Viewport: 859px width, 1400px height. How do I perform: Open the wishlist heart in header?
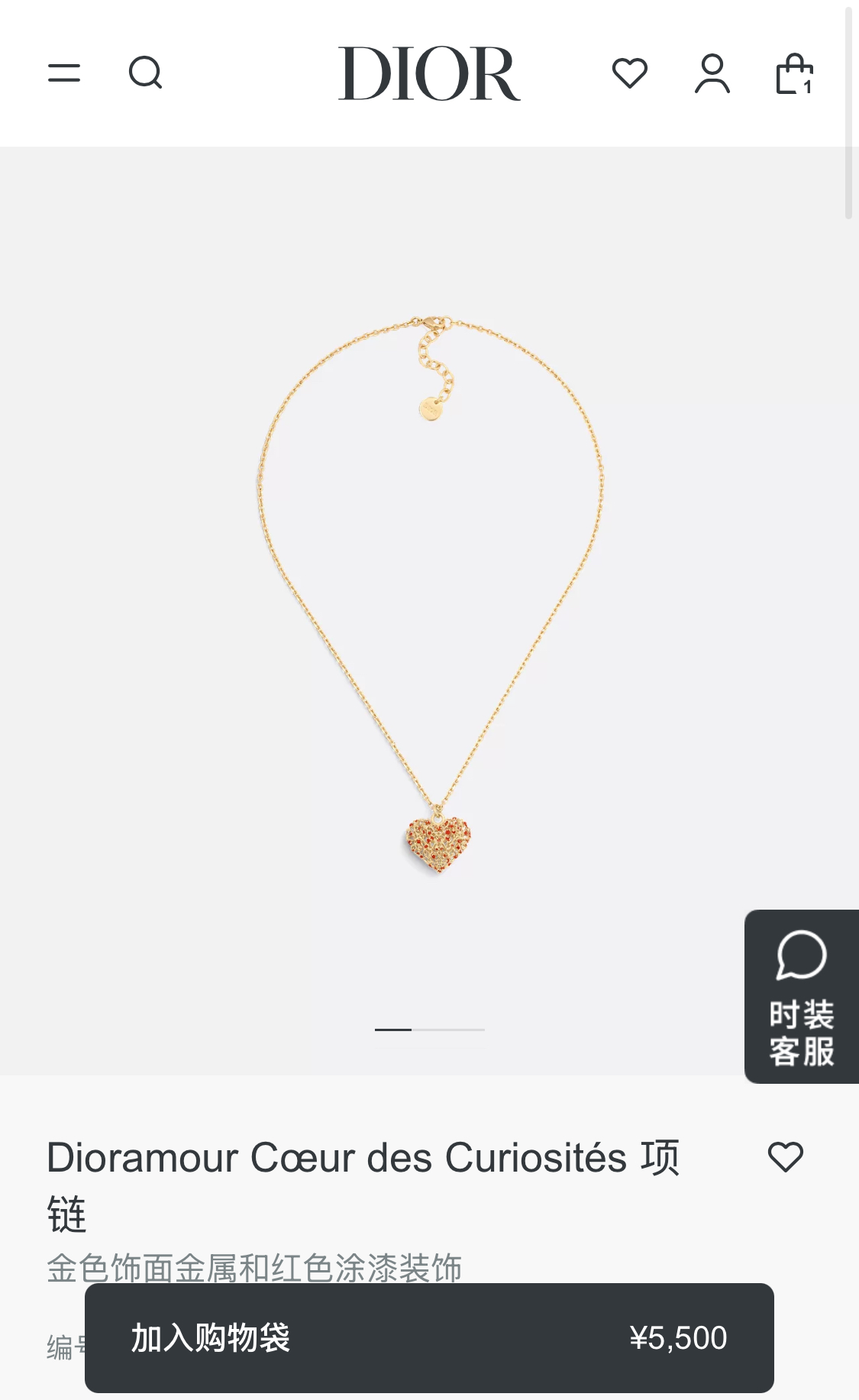630,73
